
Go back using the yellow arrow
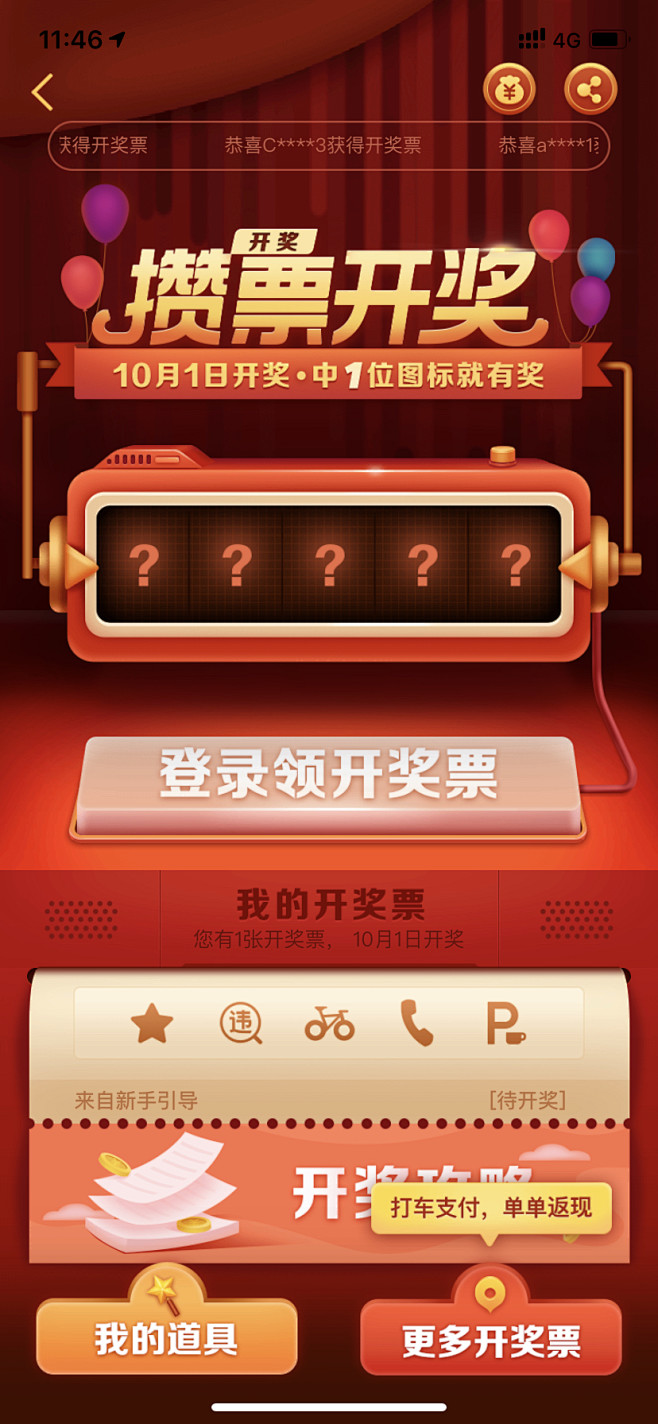point(42,92)
